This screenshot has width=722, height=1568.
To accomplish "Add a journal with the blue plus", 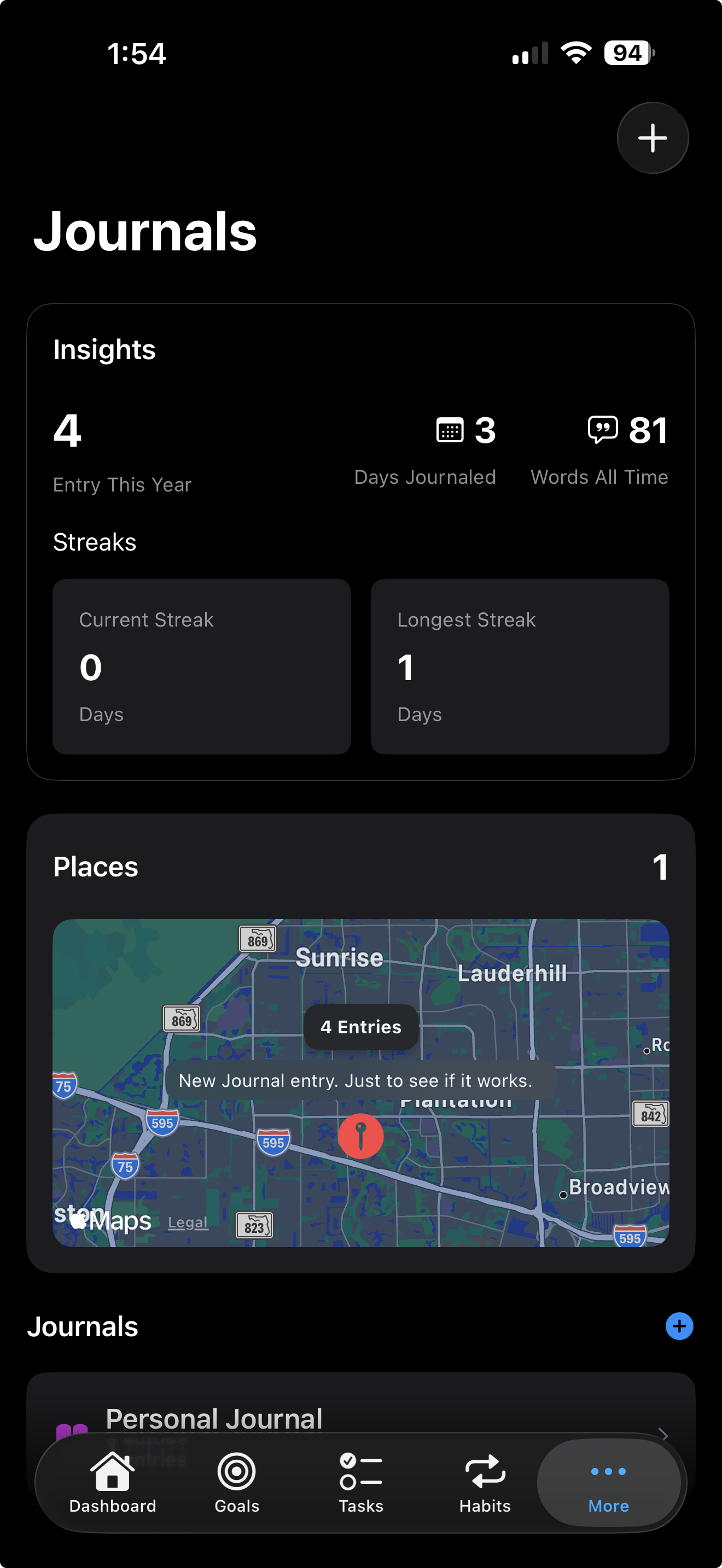I will pos(679,1326).
